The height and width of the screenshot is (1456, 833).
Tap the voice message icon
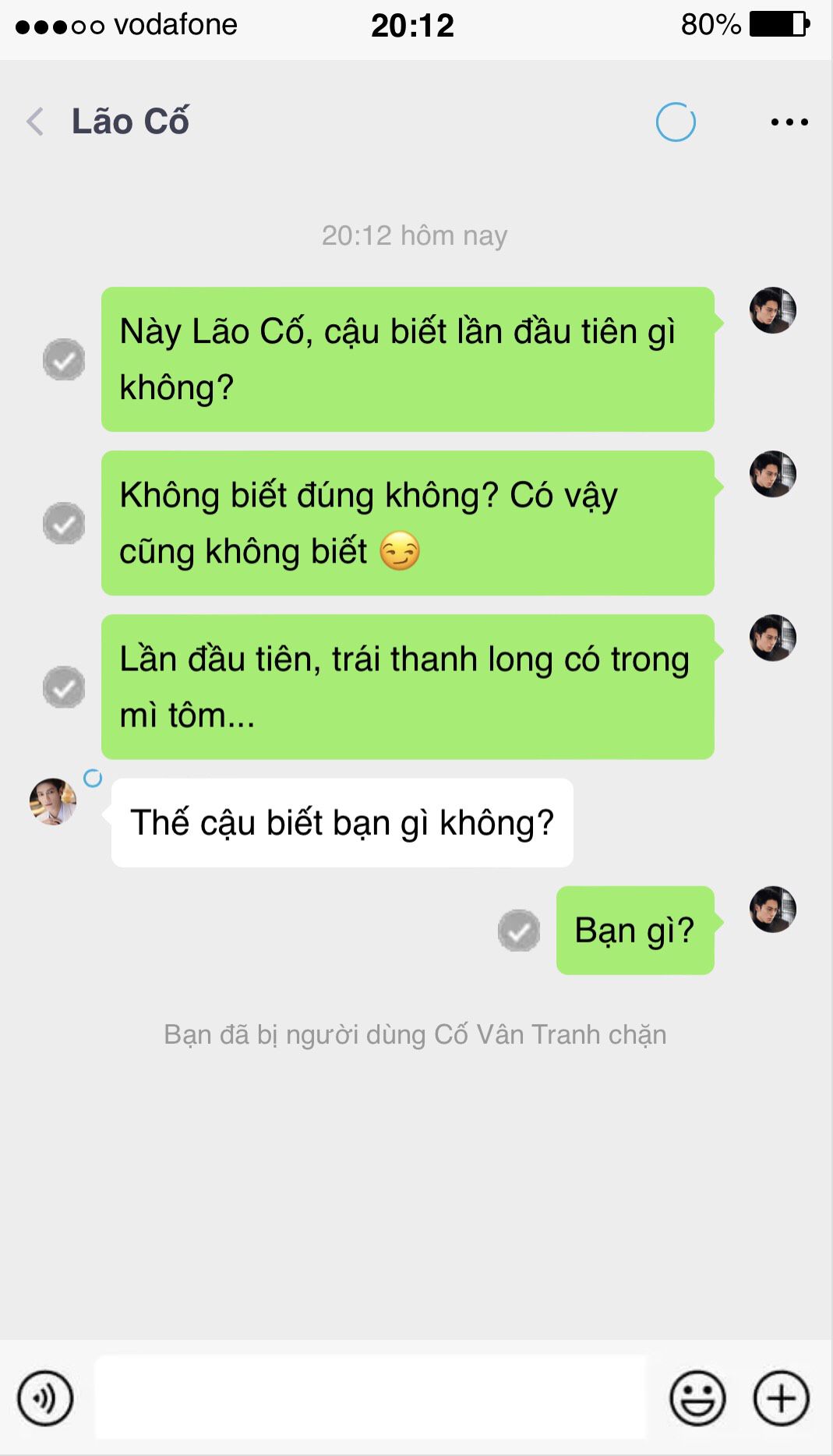45,1398
